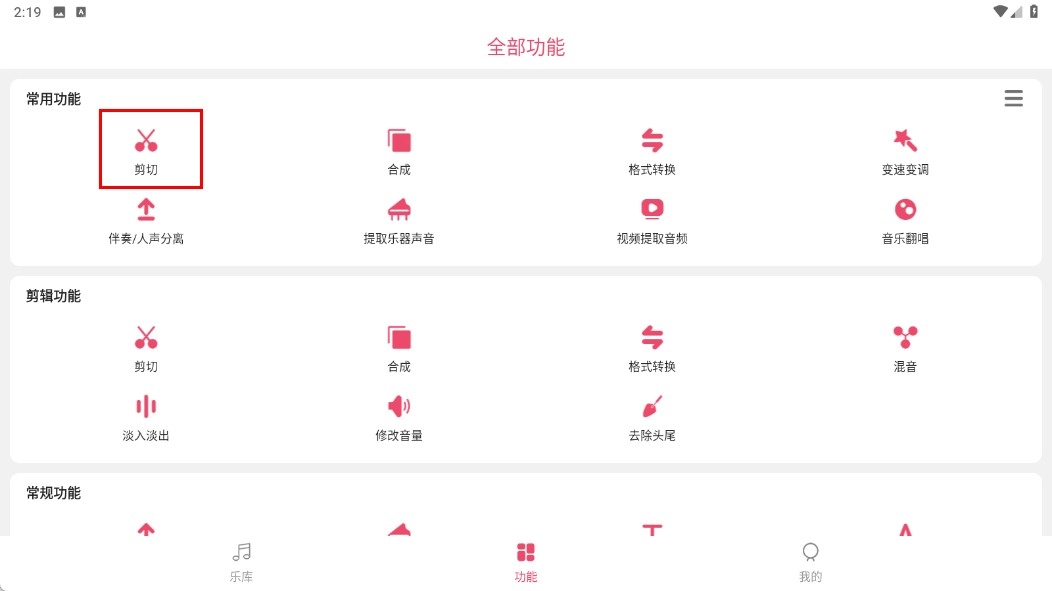Launch 伴奏/人声分离 feature
The height and width of the screenshot is (591, 1052).
click(147, 220)
